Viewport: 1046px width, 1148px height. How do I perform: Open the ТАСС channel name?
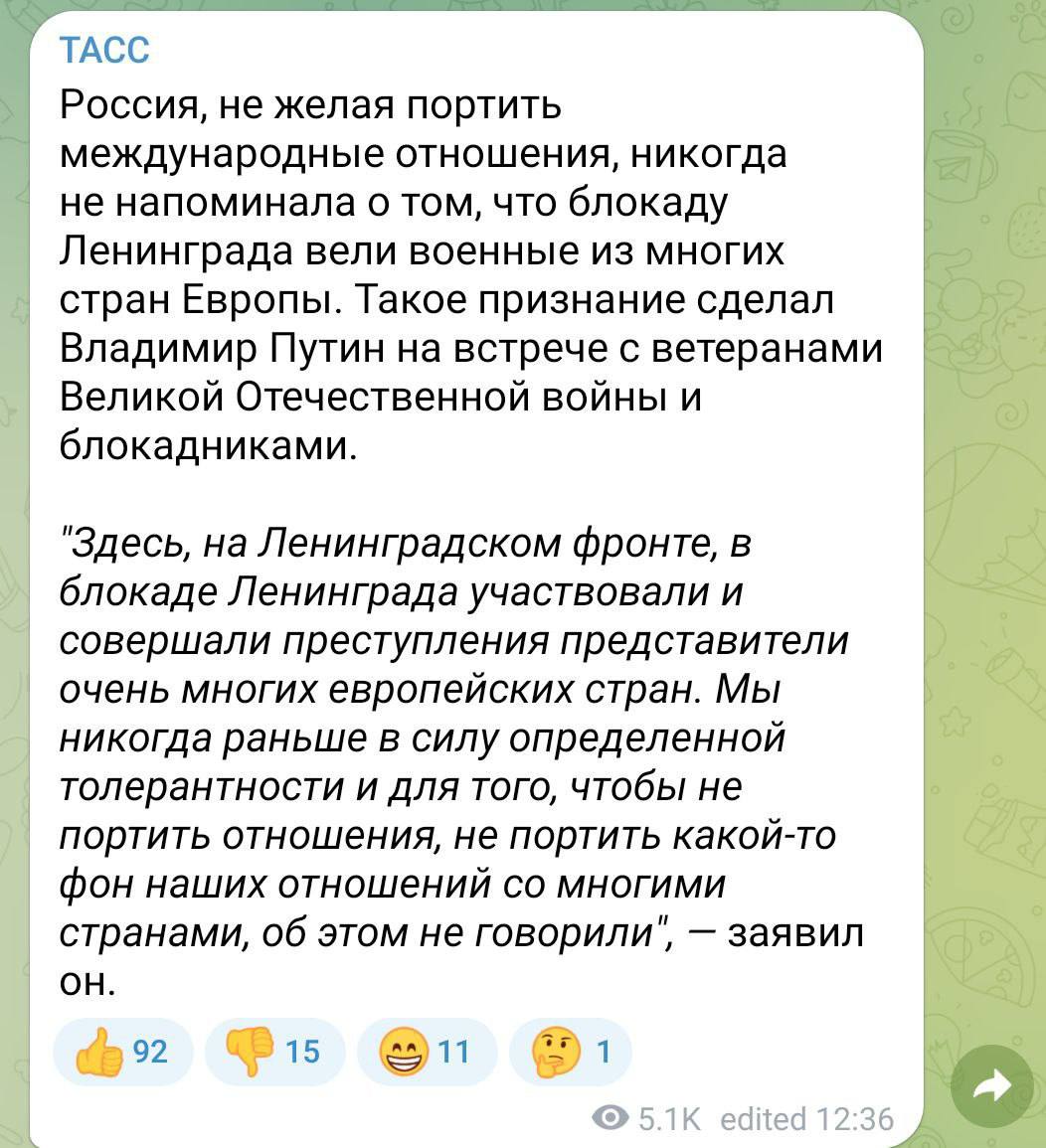pos(105,50)
